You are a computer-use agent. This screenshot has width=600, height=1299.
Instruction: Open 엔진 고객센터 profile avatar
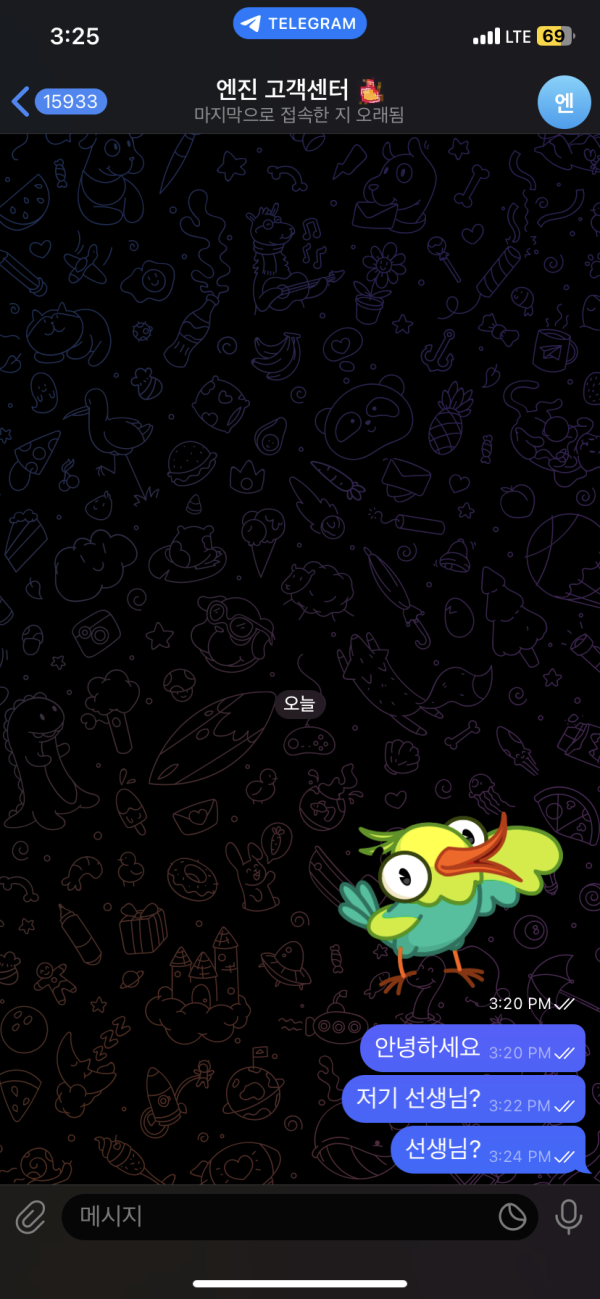click(564, 102)
